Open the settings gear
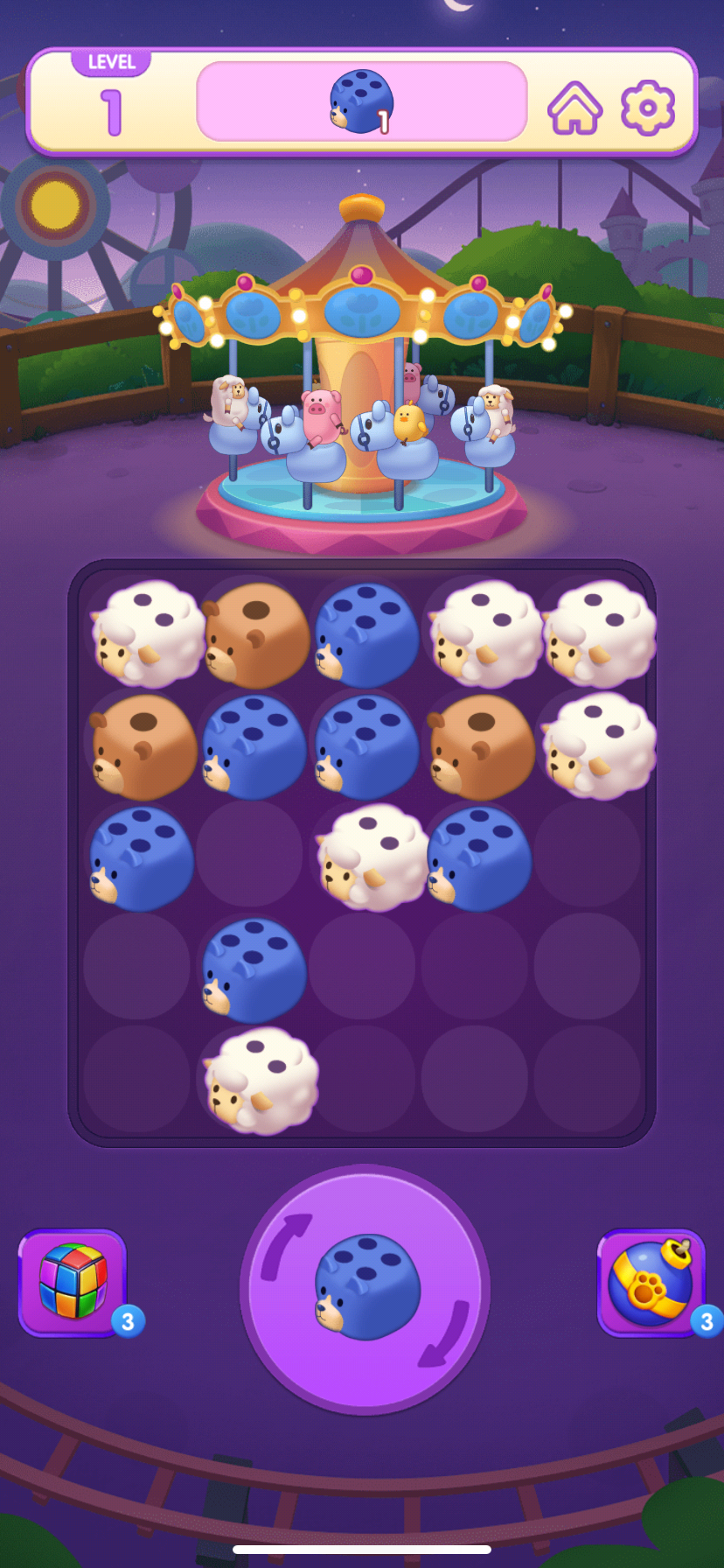 (x=647, y=108)
